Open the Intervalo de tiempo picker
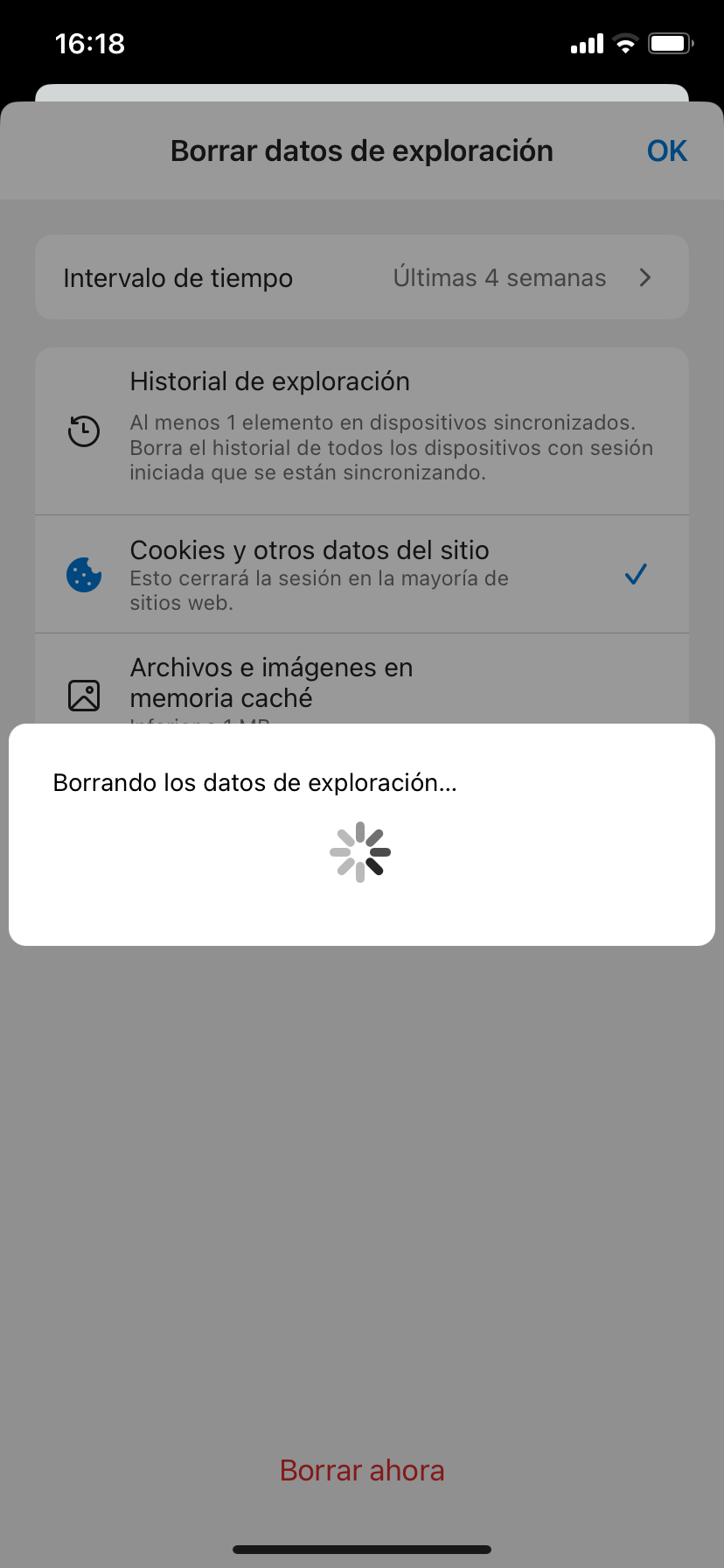 pos(362,277)
